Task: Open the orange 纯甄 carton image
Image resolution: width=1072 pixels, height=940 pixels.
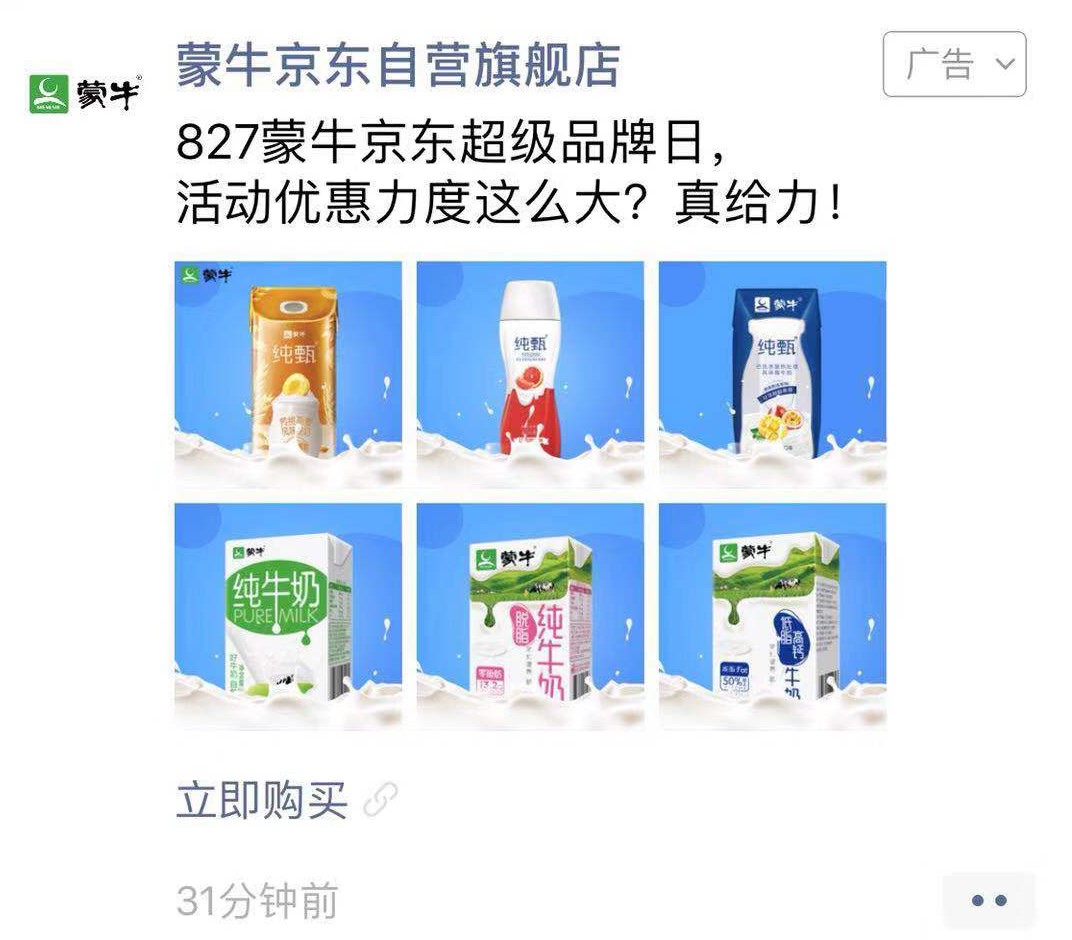Action: click(x=288, y=374)
